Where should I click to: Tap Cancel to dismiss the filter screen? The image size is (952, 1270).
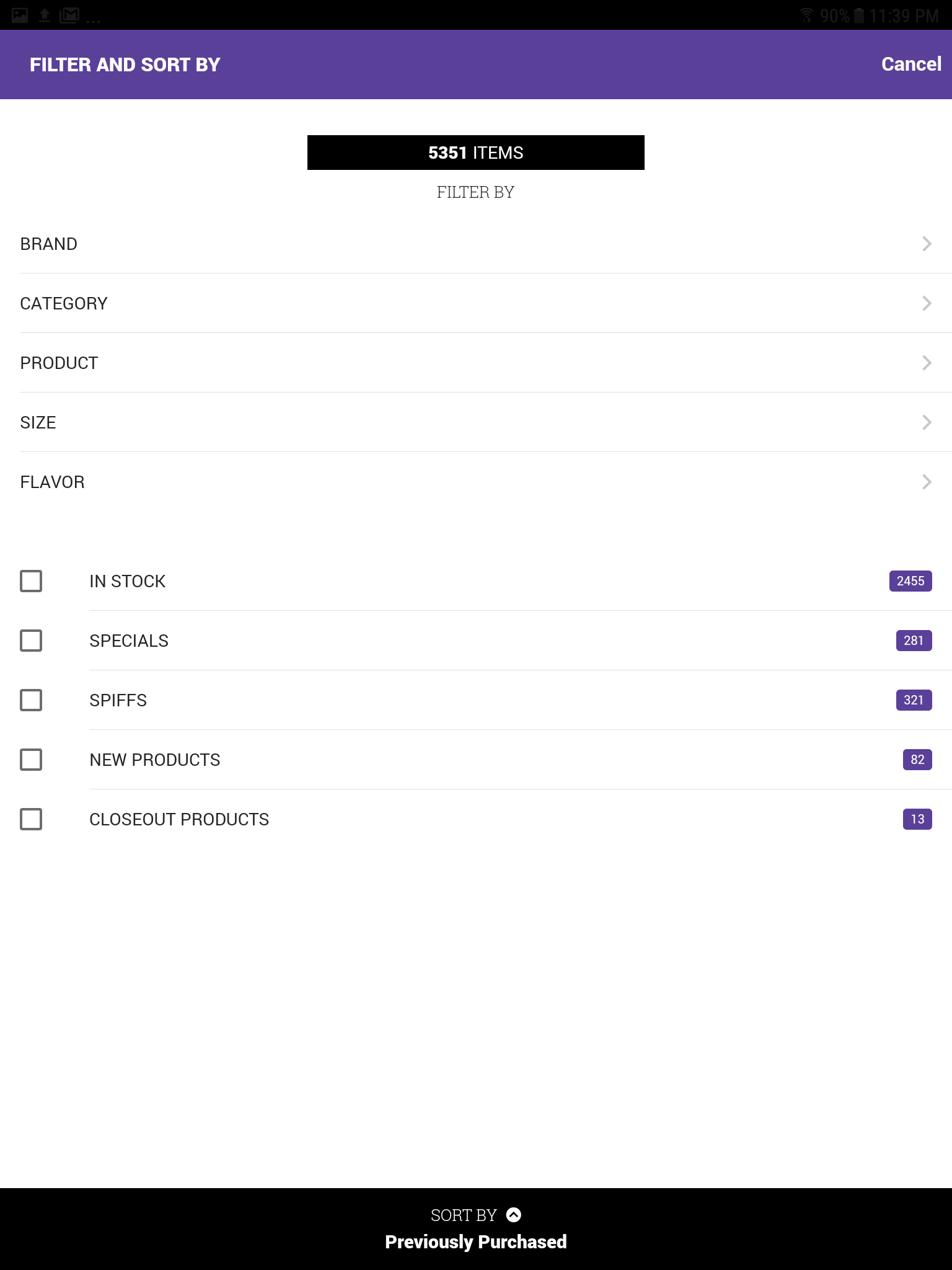point(910,64)
